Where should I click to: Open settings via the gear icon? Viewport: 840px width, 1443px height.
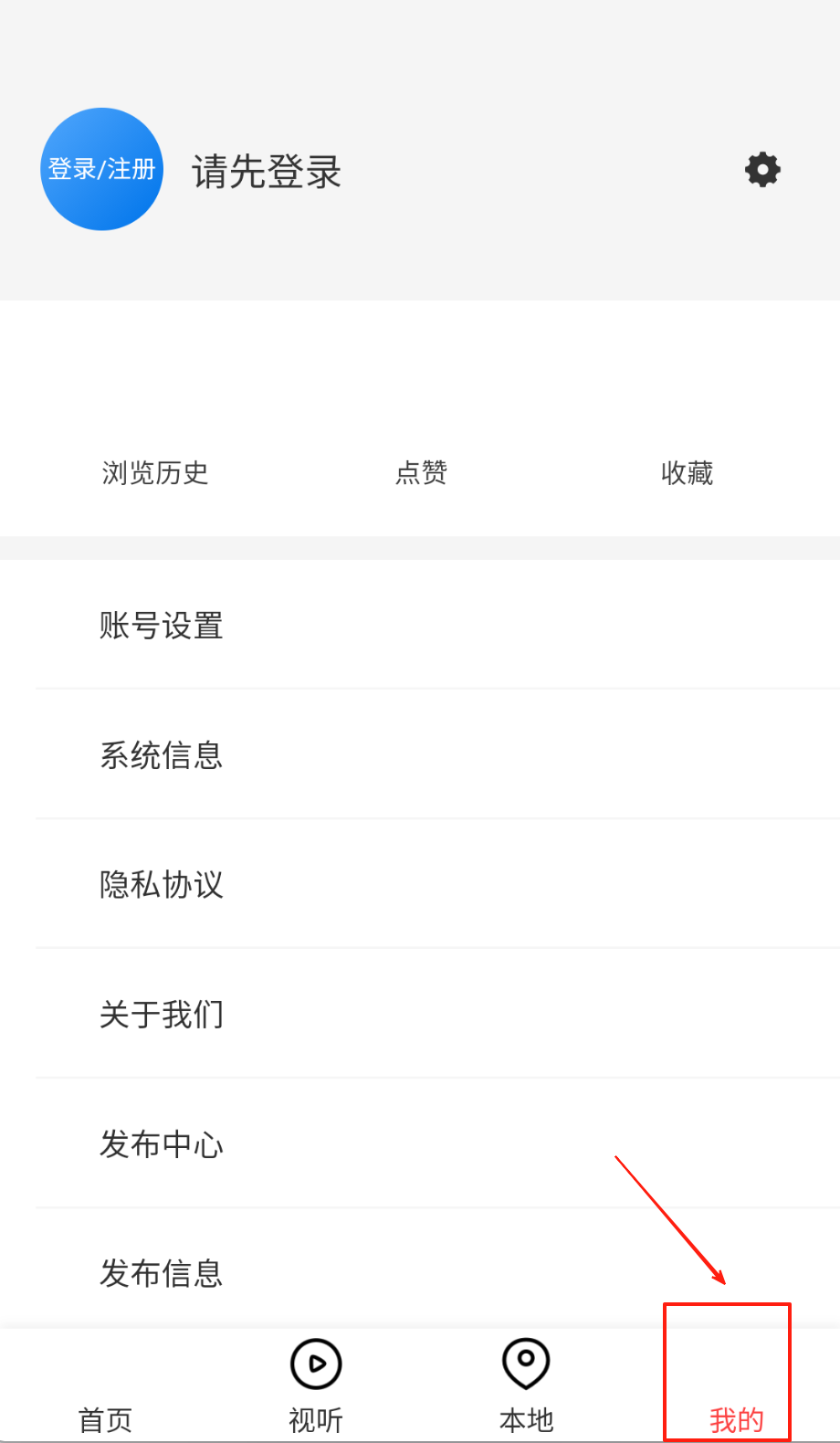762,170
